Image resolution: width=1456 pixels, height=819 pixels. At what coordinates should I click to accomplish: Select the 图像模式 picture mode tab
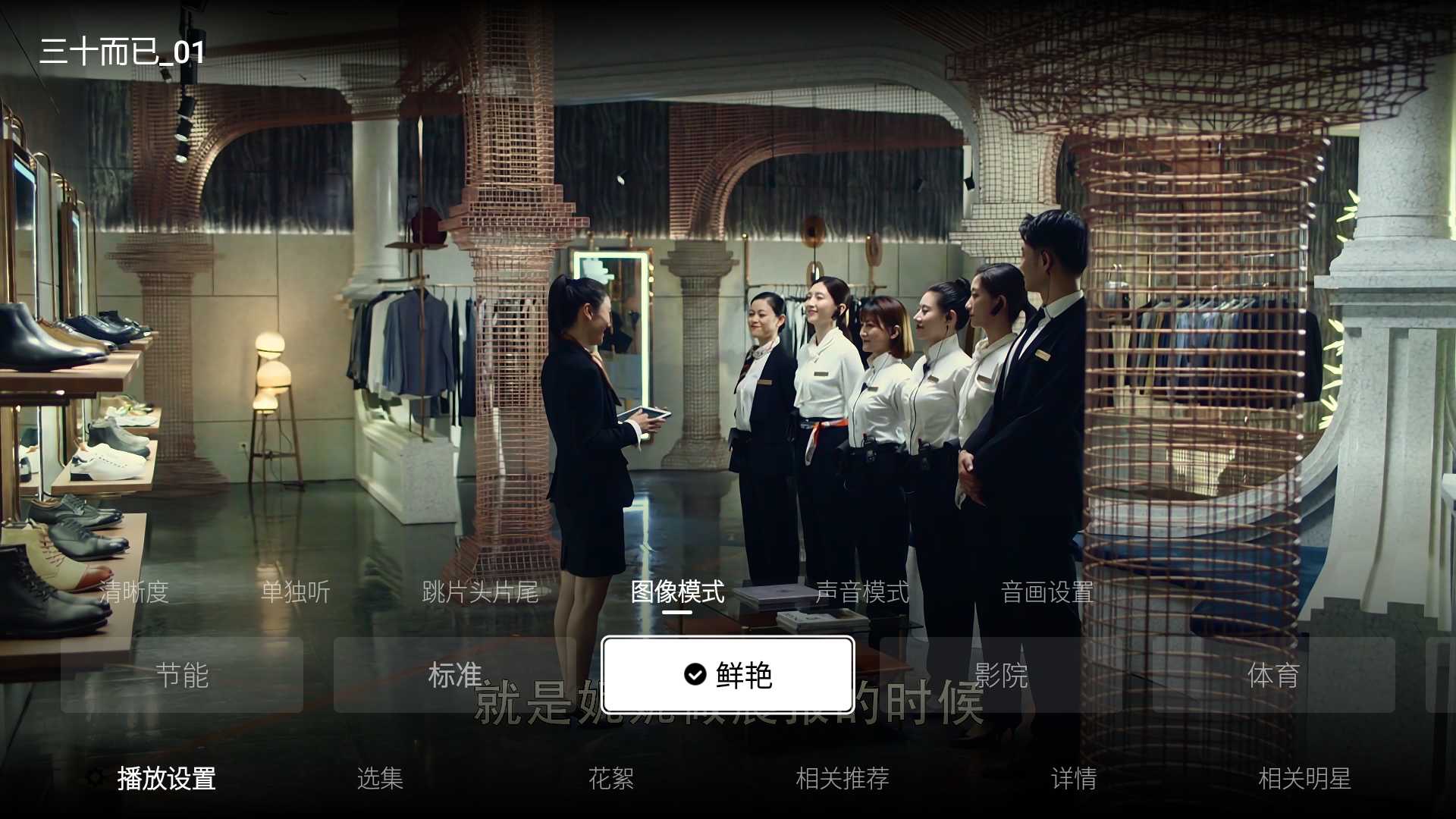point(677,592)
